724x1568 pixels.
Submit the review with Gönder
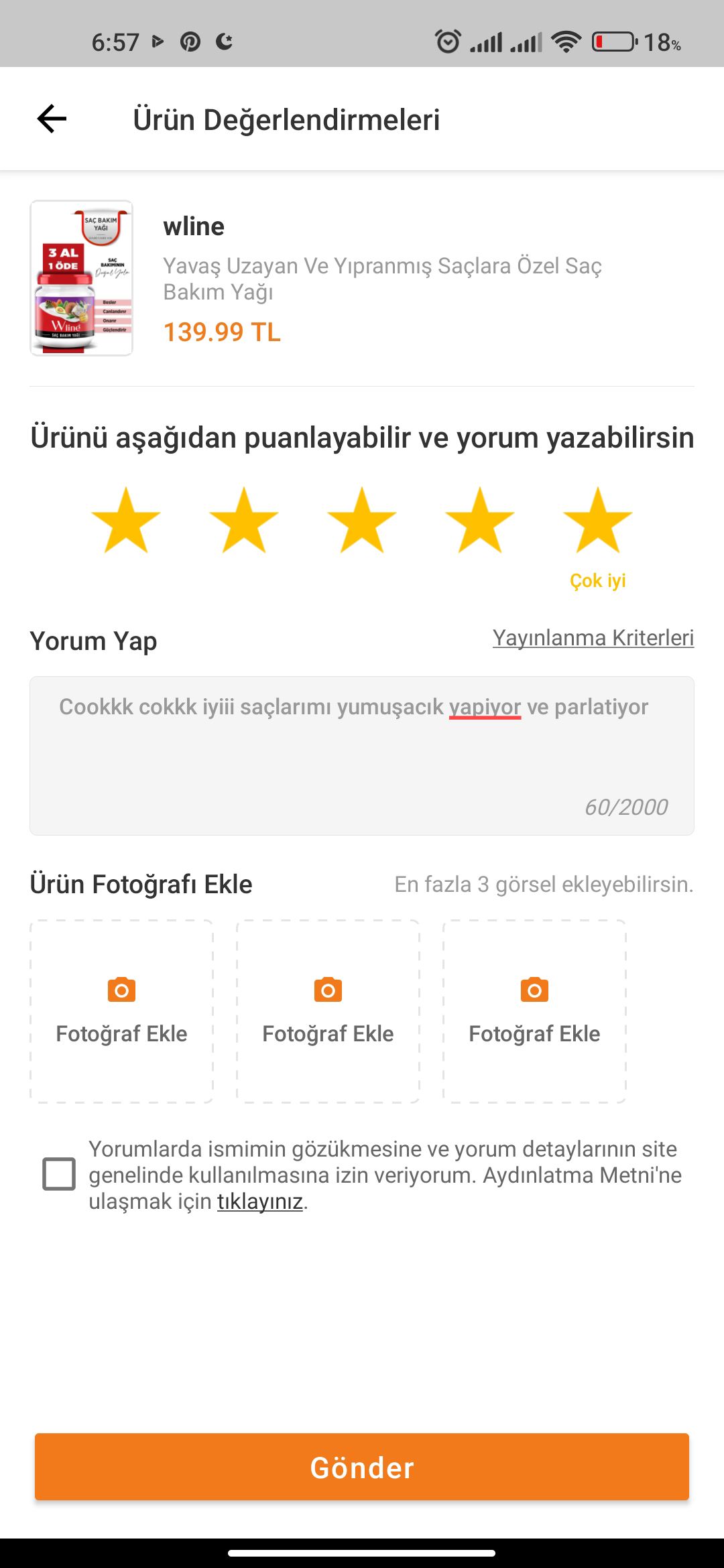(362, 1467)
